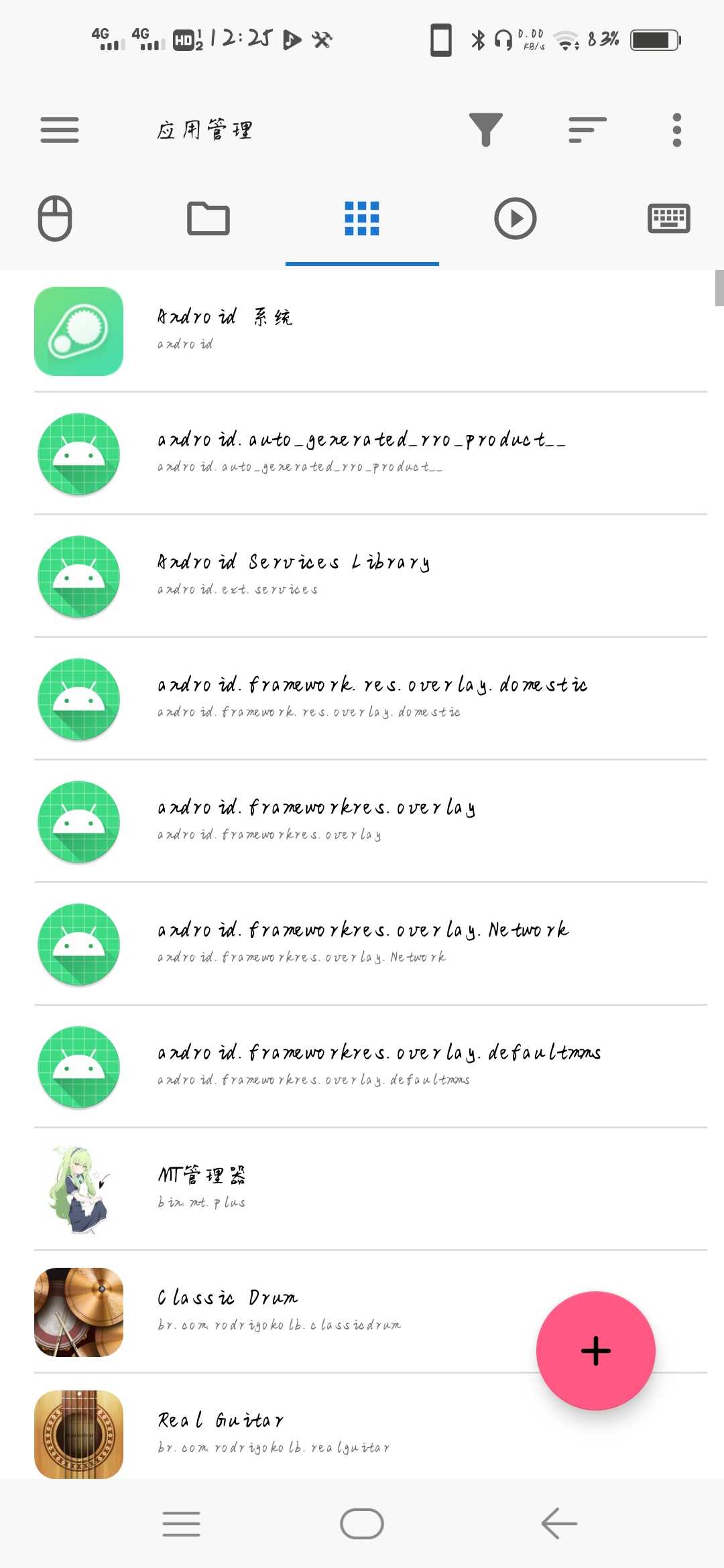Select android.framework.res.overlay.domestic row

tap(362, 699)
